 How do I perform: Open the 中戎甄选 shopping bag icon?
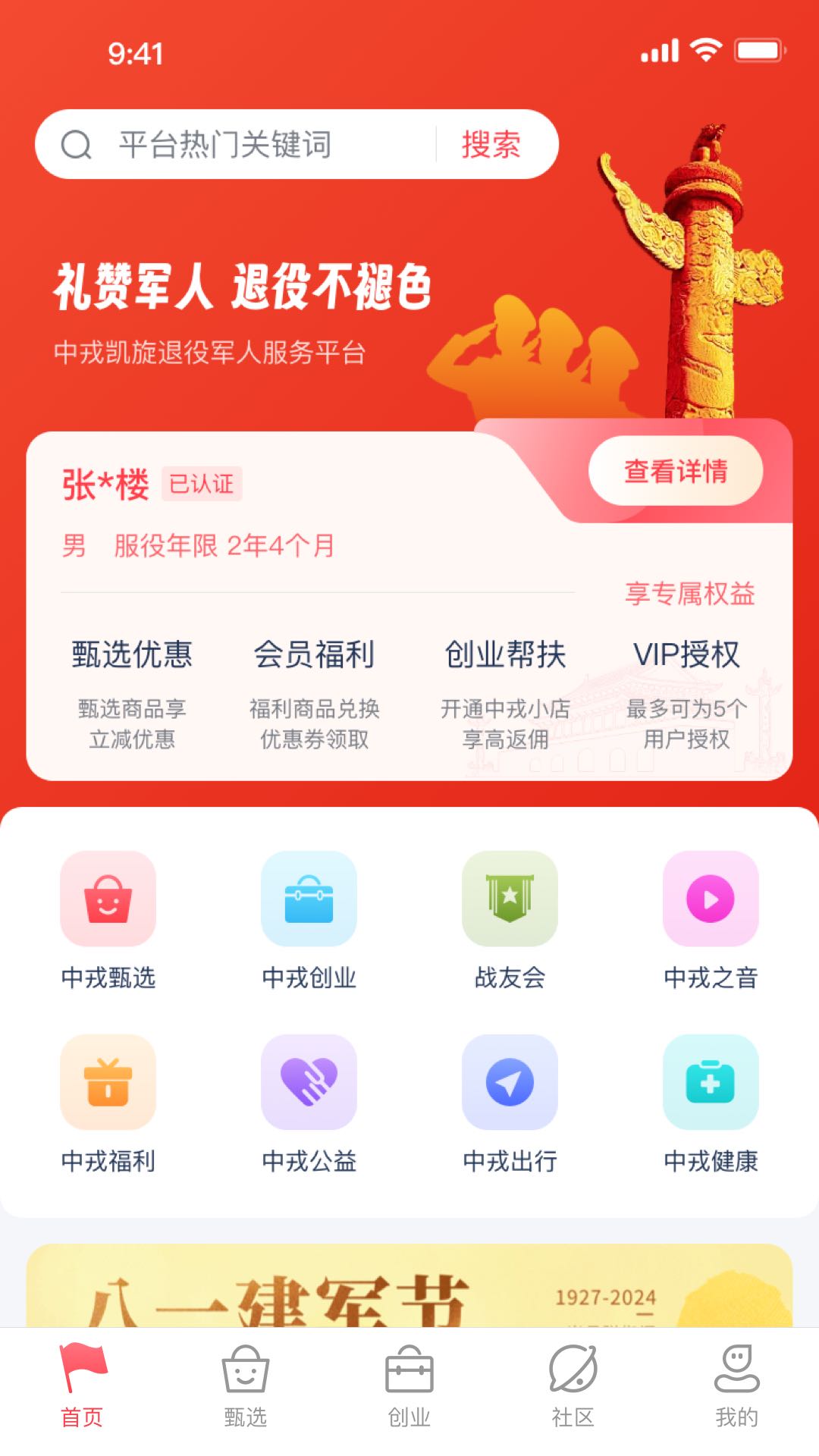point(108,899)
